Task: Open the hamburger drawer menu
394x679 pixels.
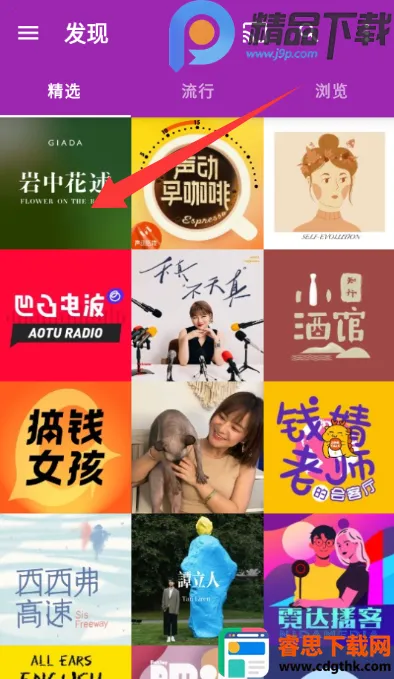Action: tap(28, 33)
